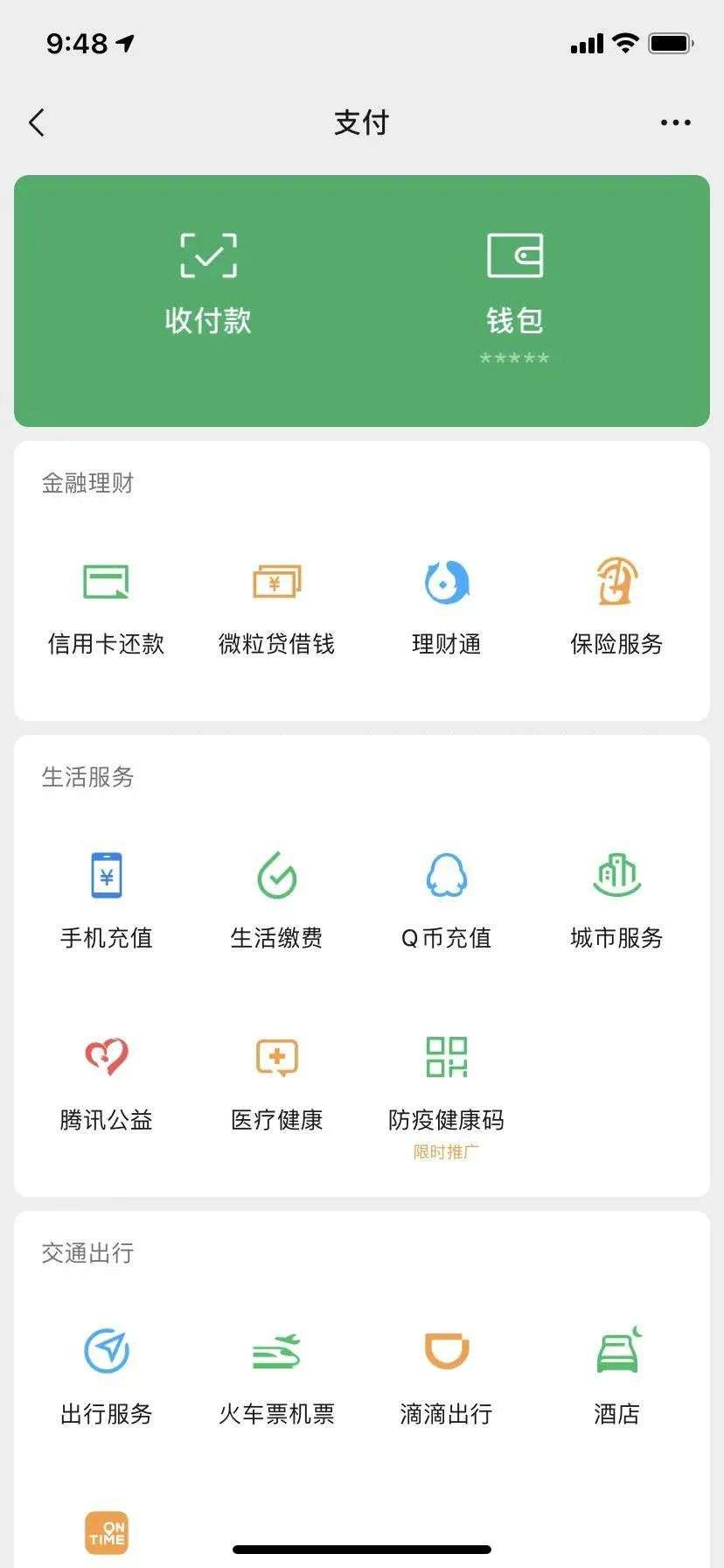724x1568 pixels.
Task: Open the more options menu
Action: pyautogui.click(x=674, y=122)
